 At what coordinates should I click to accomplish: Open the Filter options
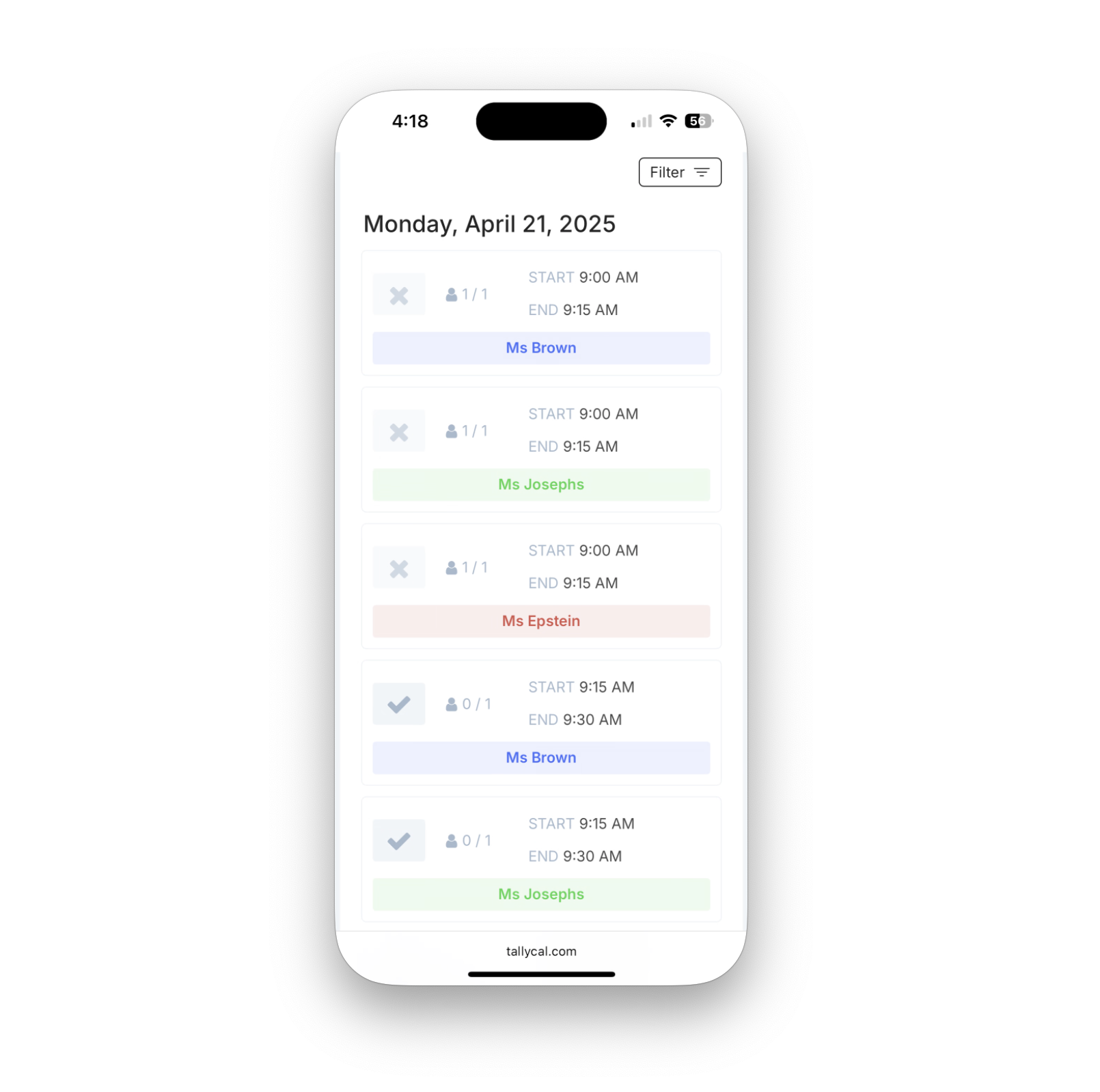[x=679, y=172]
